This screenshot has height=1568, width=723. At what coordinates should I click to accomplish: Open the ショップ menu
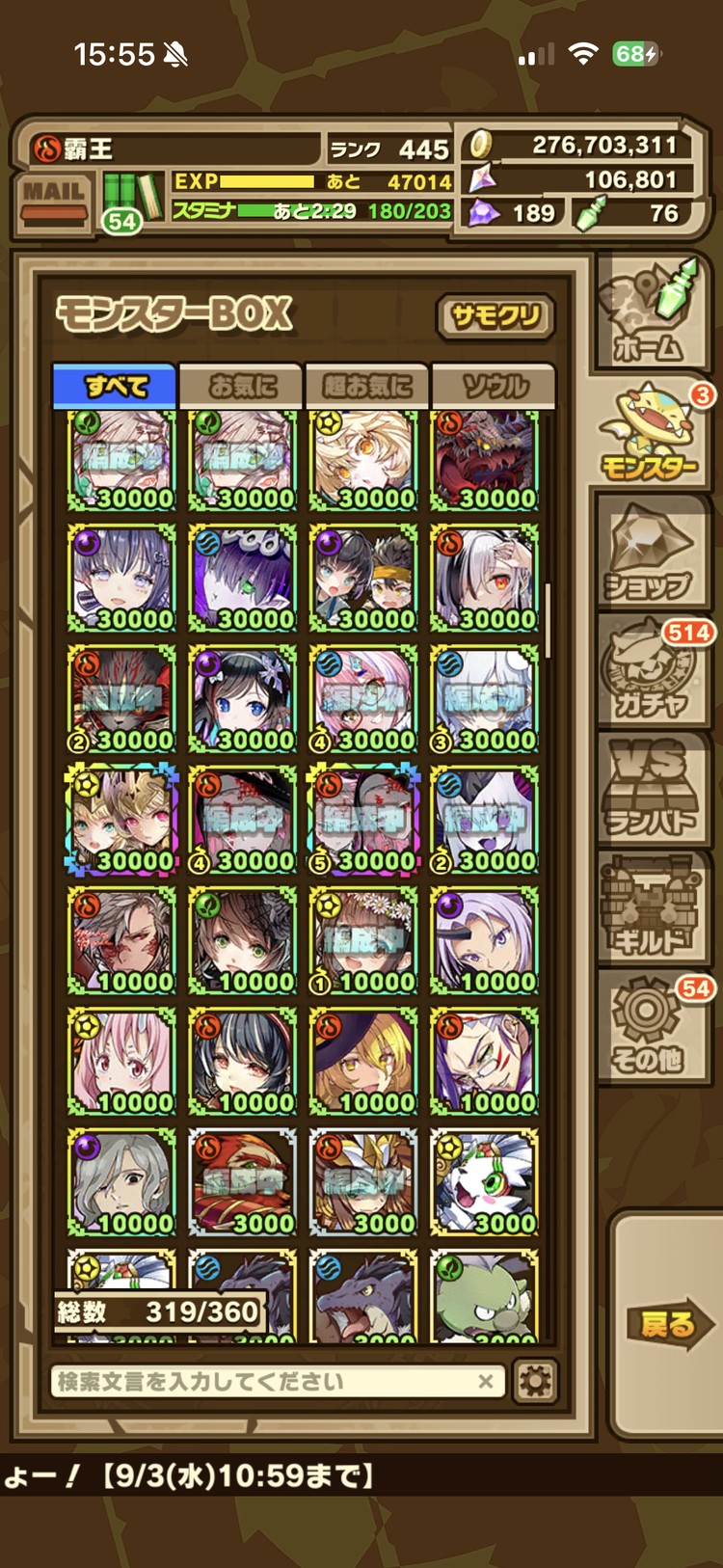click(649, 554)
